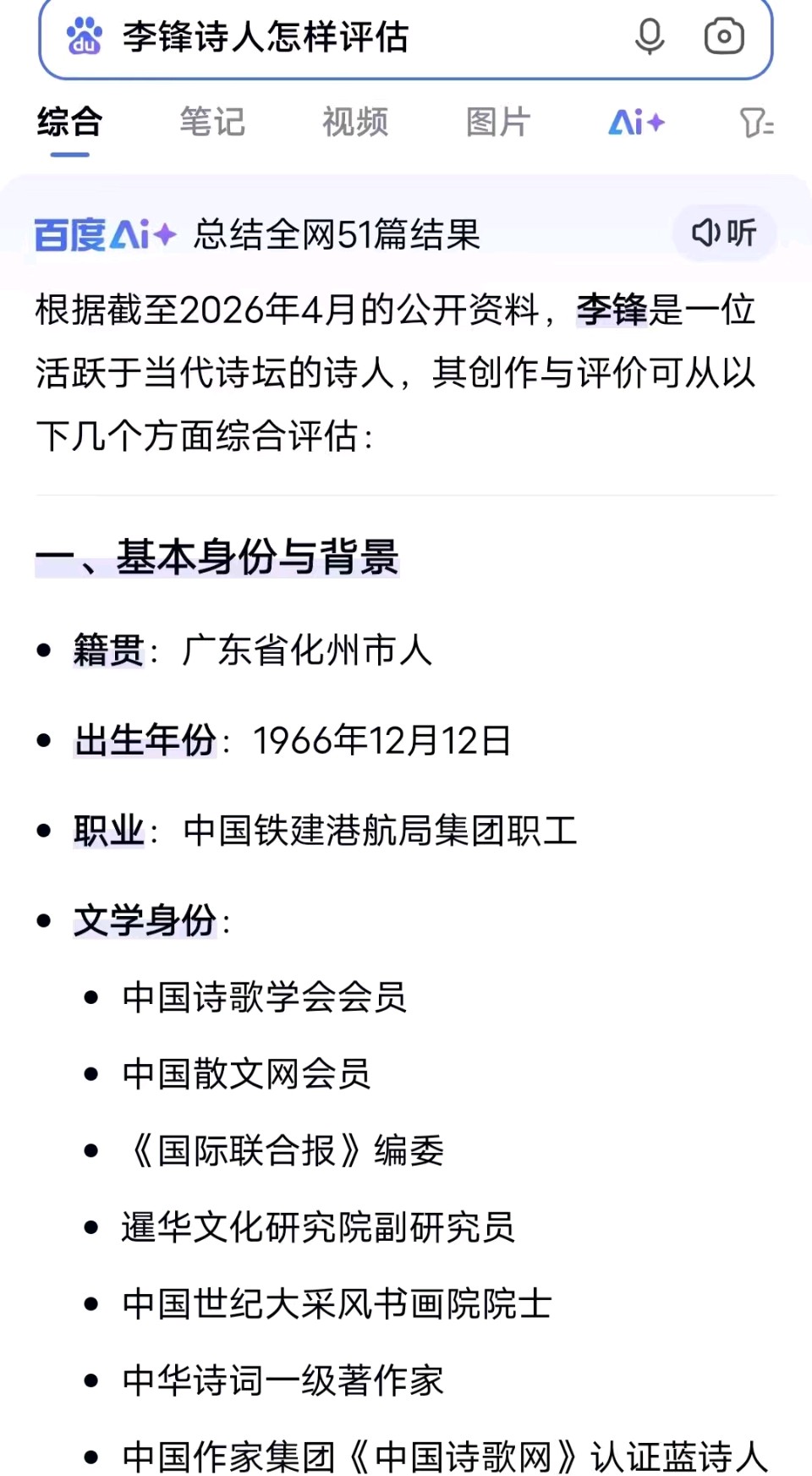Listen to the AI summary via 听 button
The width and height of the screenshot is (812, 1476).
click(724, 233)
